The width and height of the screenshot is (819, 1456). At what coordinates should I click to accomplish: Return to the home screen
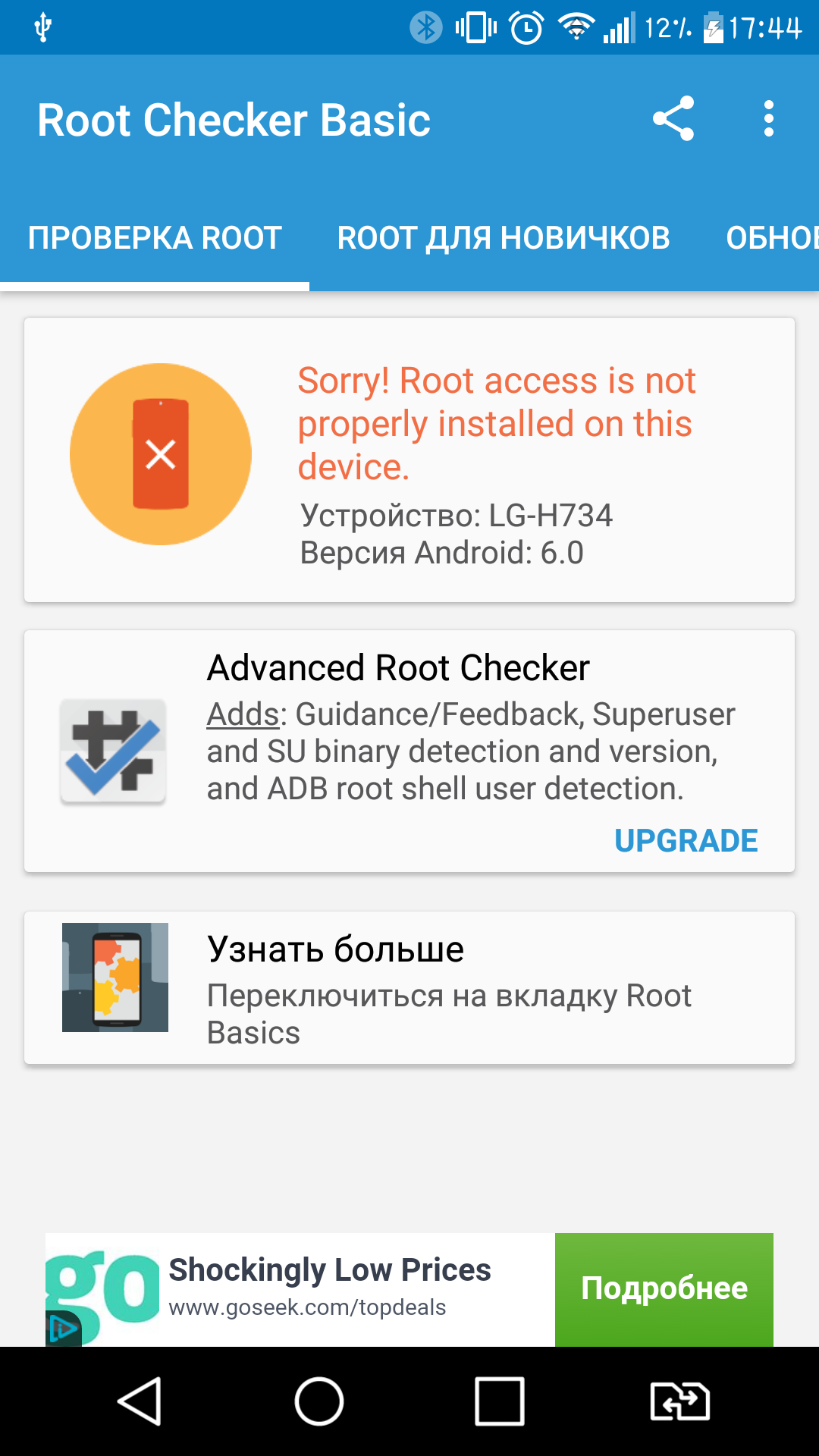point(319,1401)
